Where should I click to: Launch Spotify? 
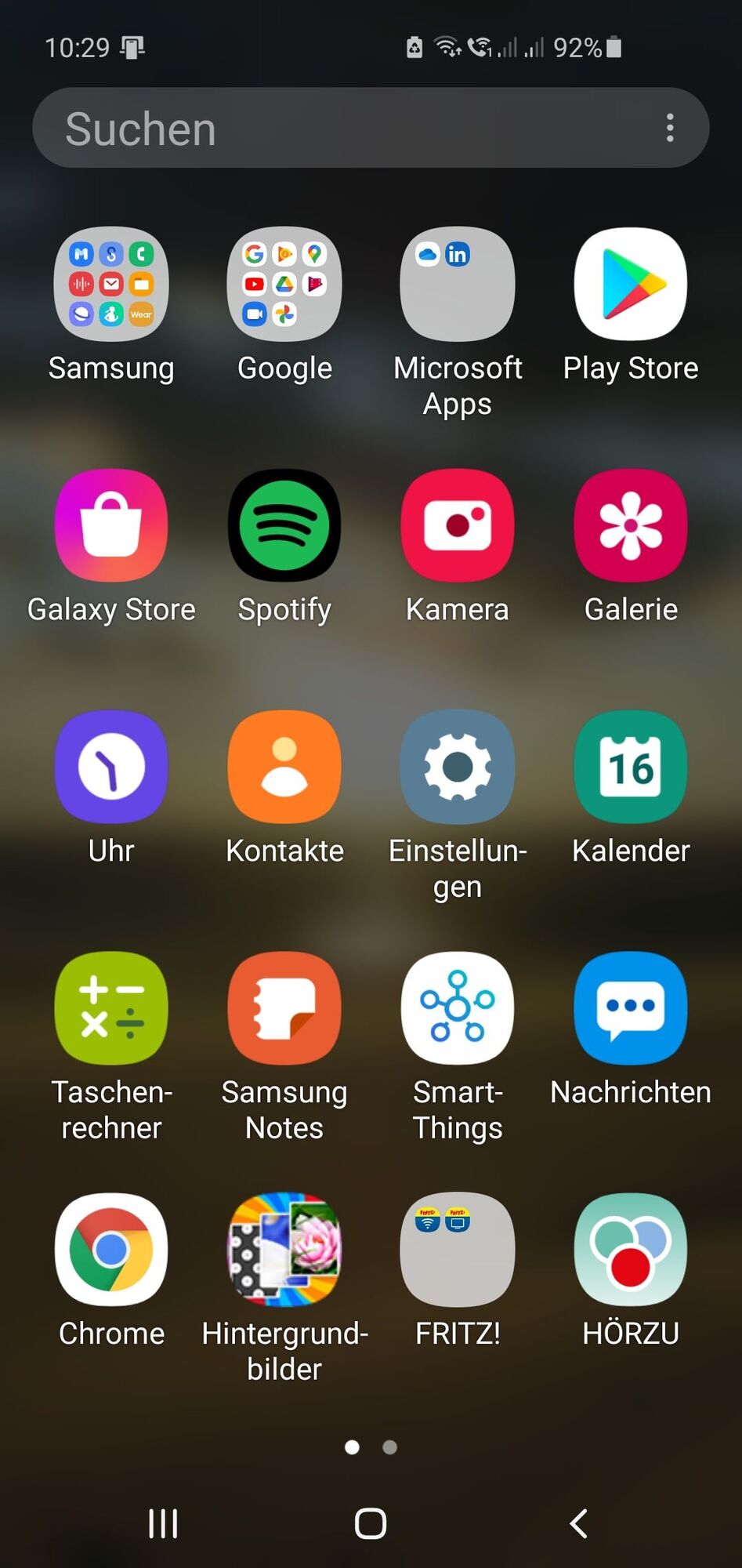point(284,525)
